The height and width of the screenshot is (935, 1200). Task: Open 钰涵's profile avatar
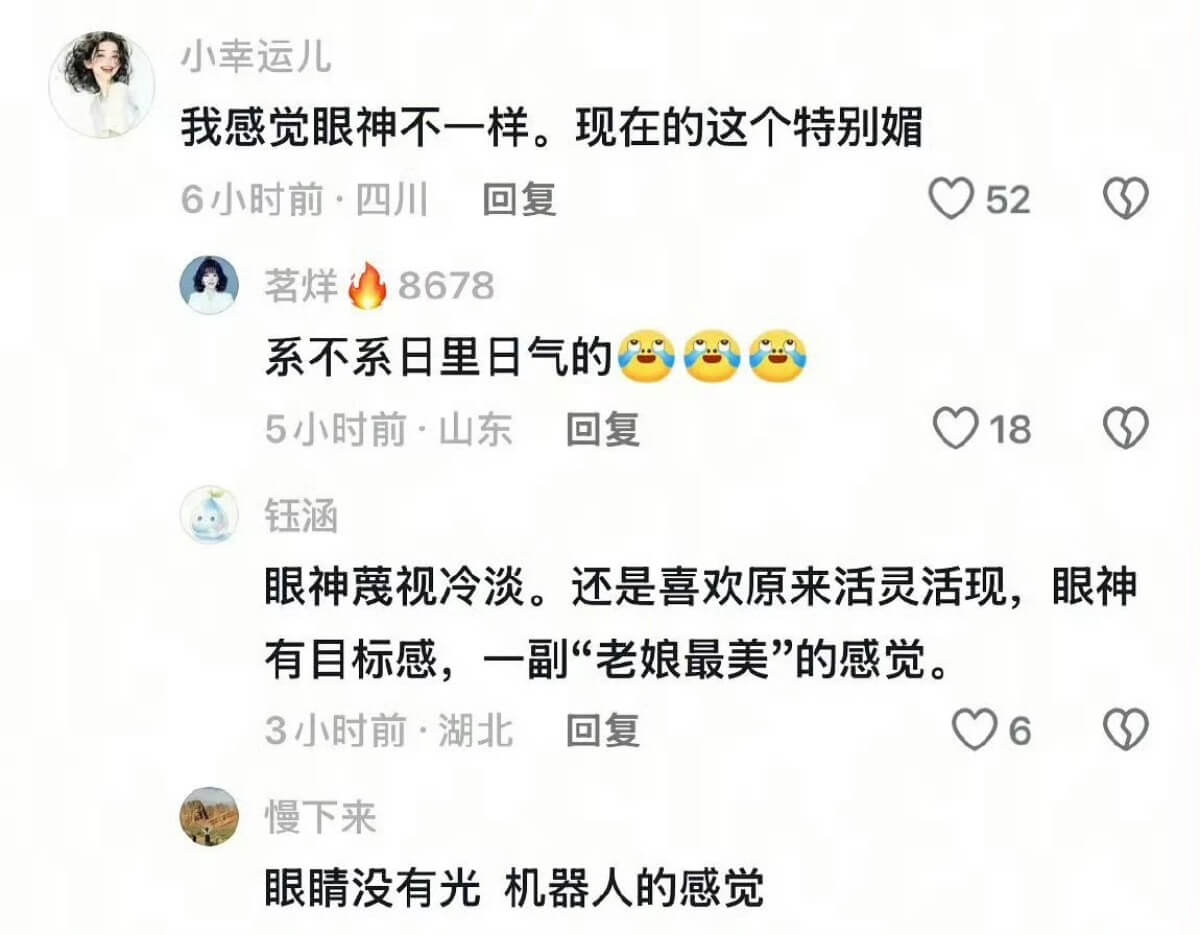click(209, 516)
